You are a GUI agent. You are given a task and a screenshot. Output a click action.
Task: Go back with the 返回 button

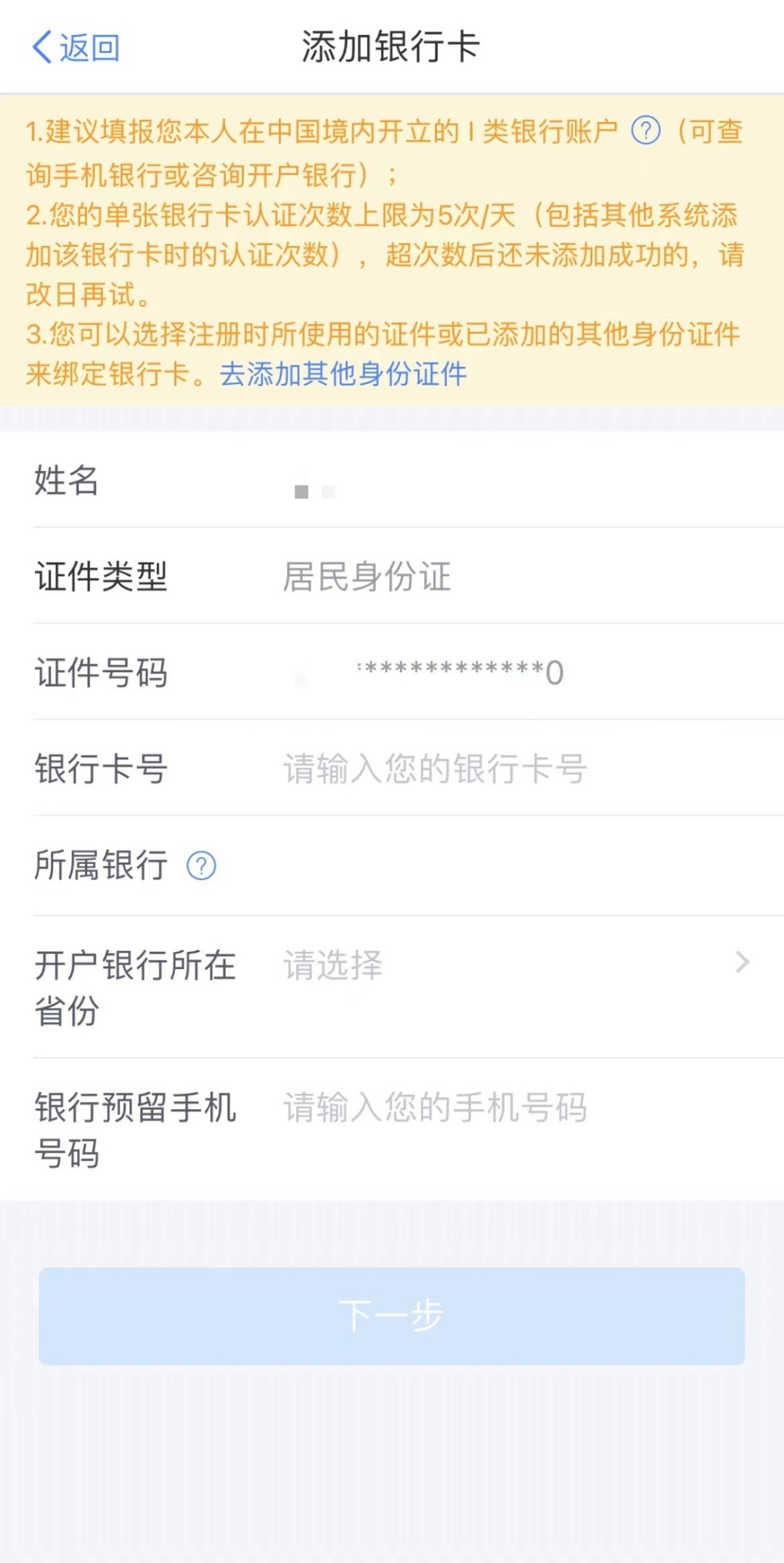(x=75, y=48)
